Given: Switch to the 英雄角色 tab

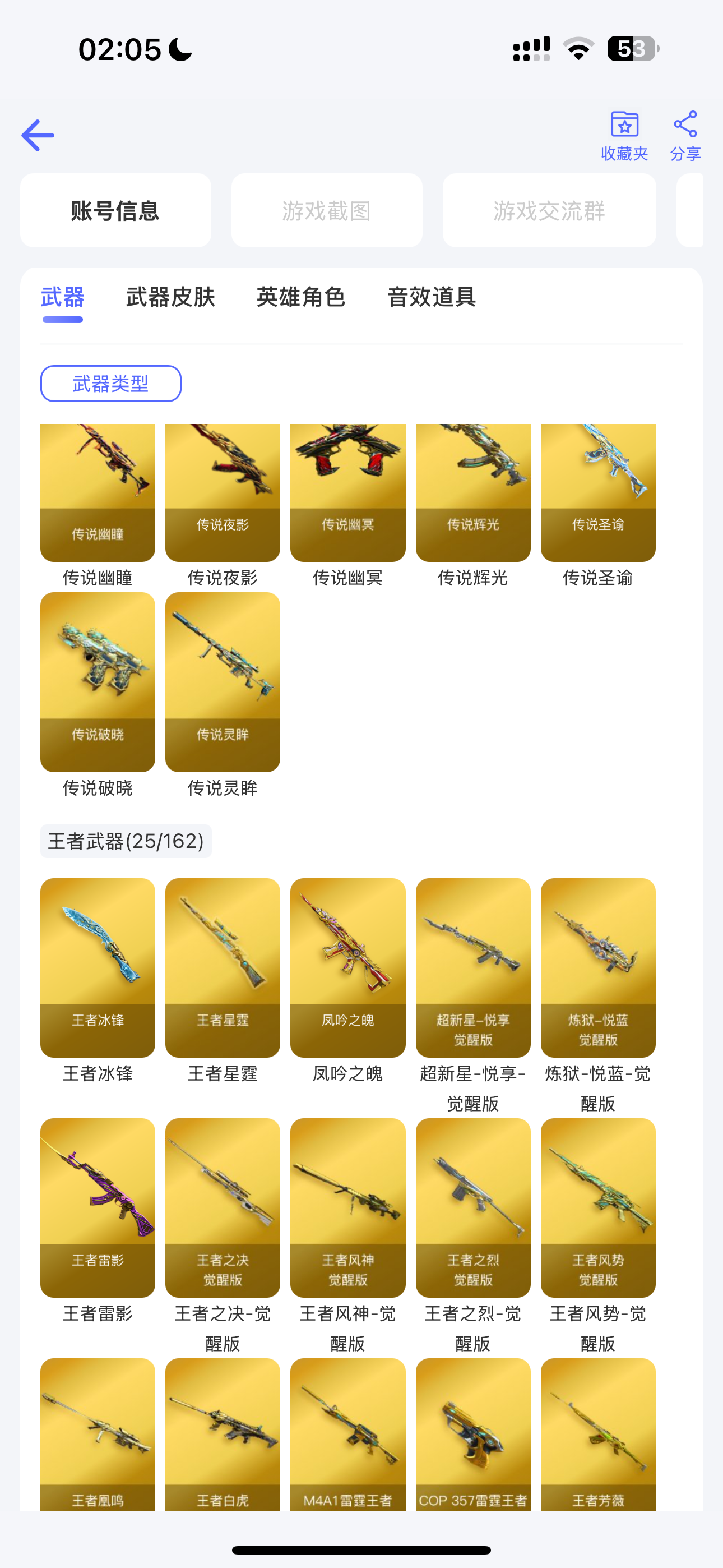Looking at the screenshot, I should tap(302, 297).
